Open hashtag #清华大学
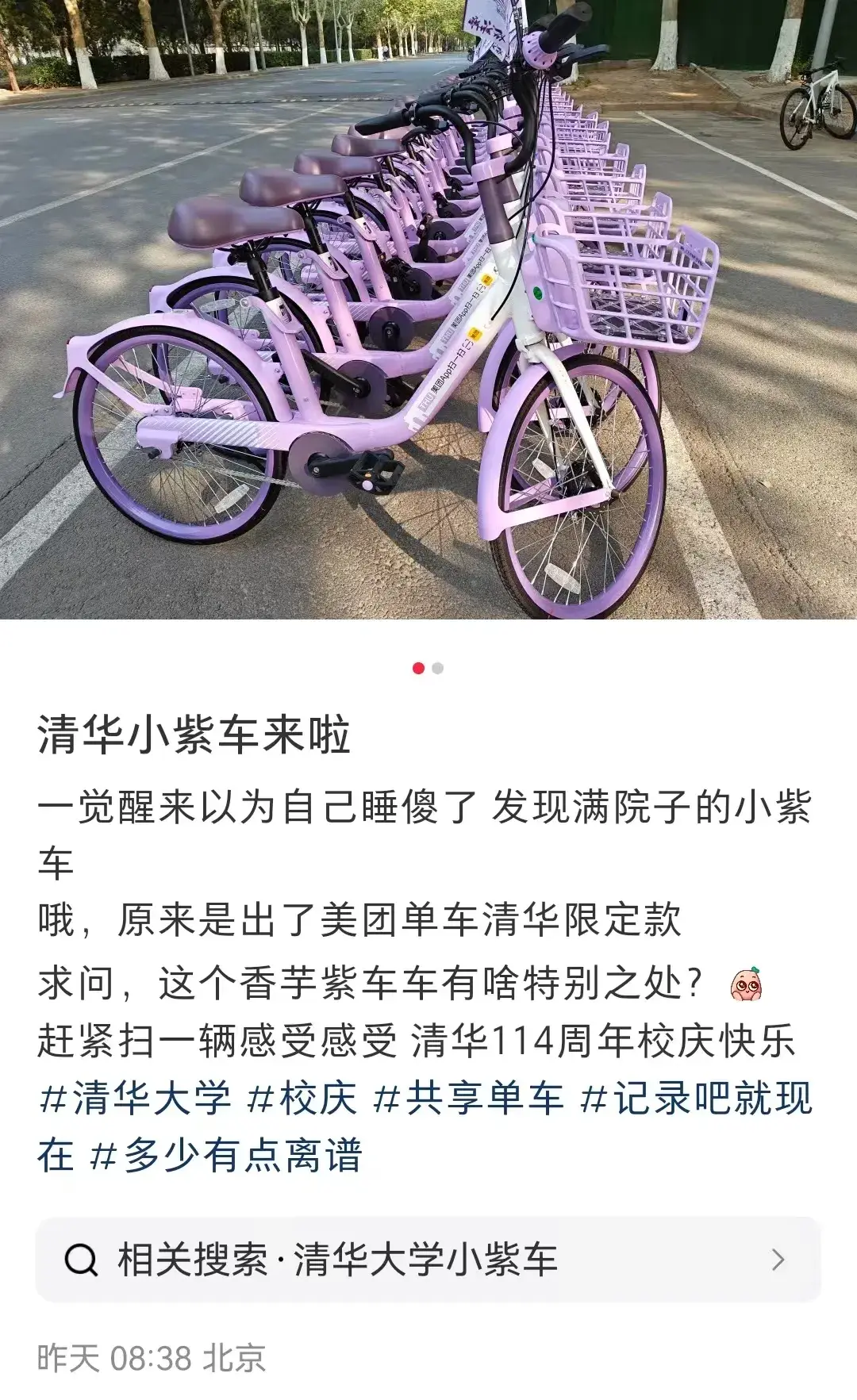857x1400 pixels. (x=135, y=1098)
